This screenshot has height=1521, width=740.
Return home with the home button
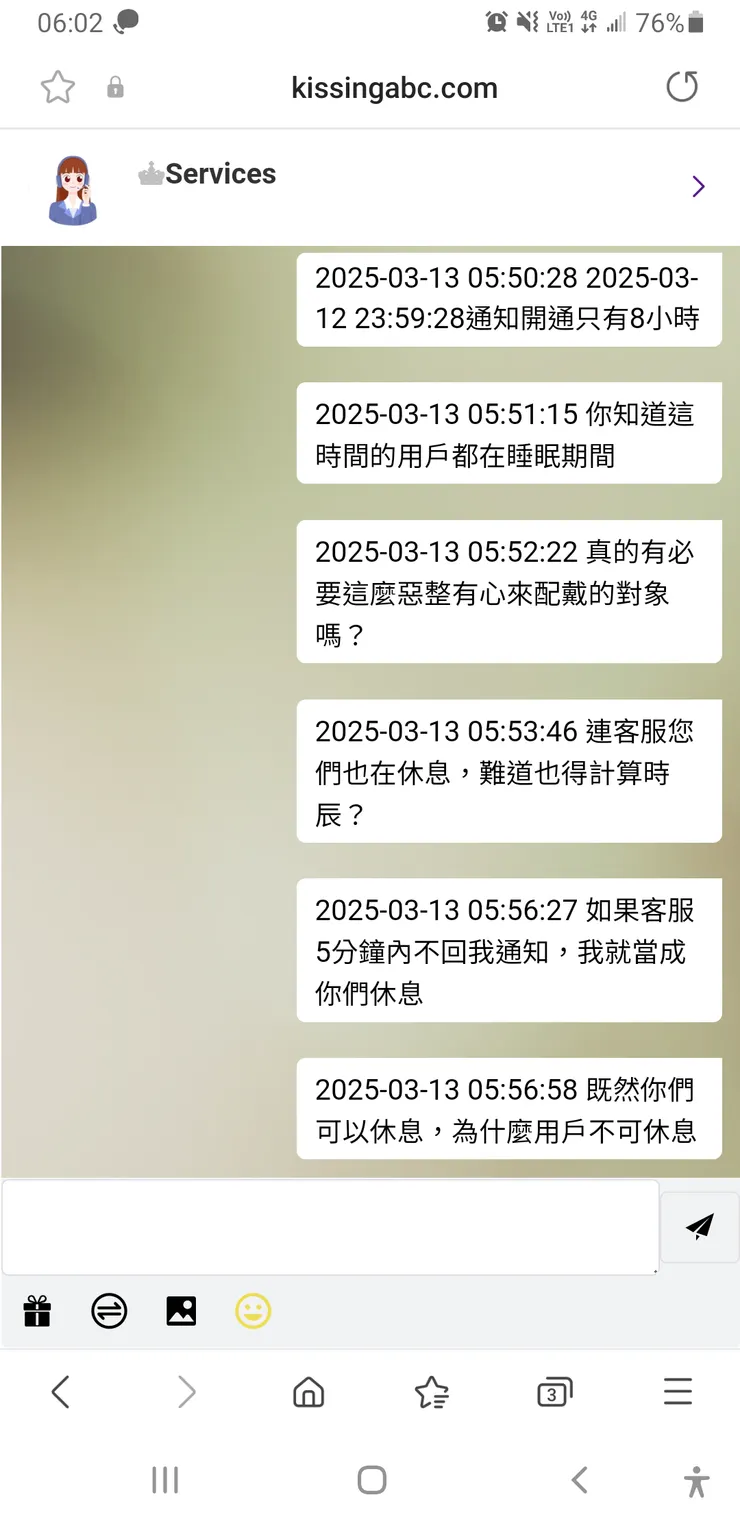pos(308,1391)
